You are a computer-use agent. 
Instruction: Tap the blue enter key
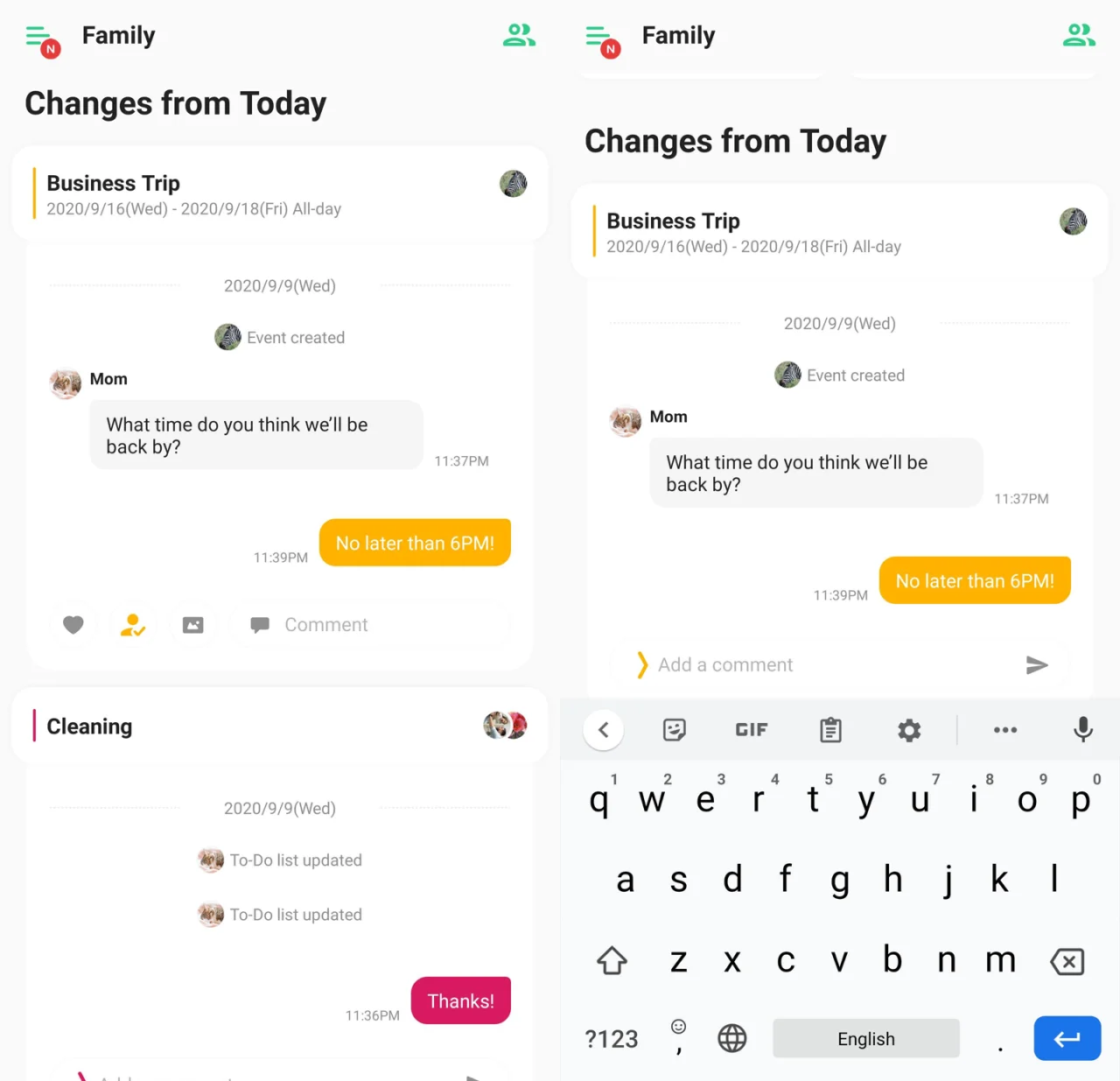click(1067, 1039)
